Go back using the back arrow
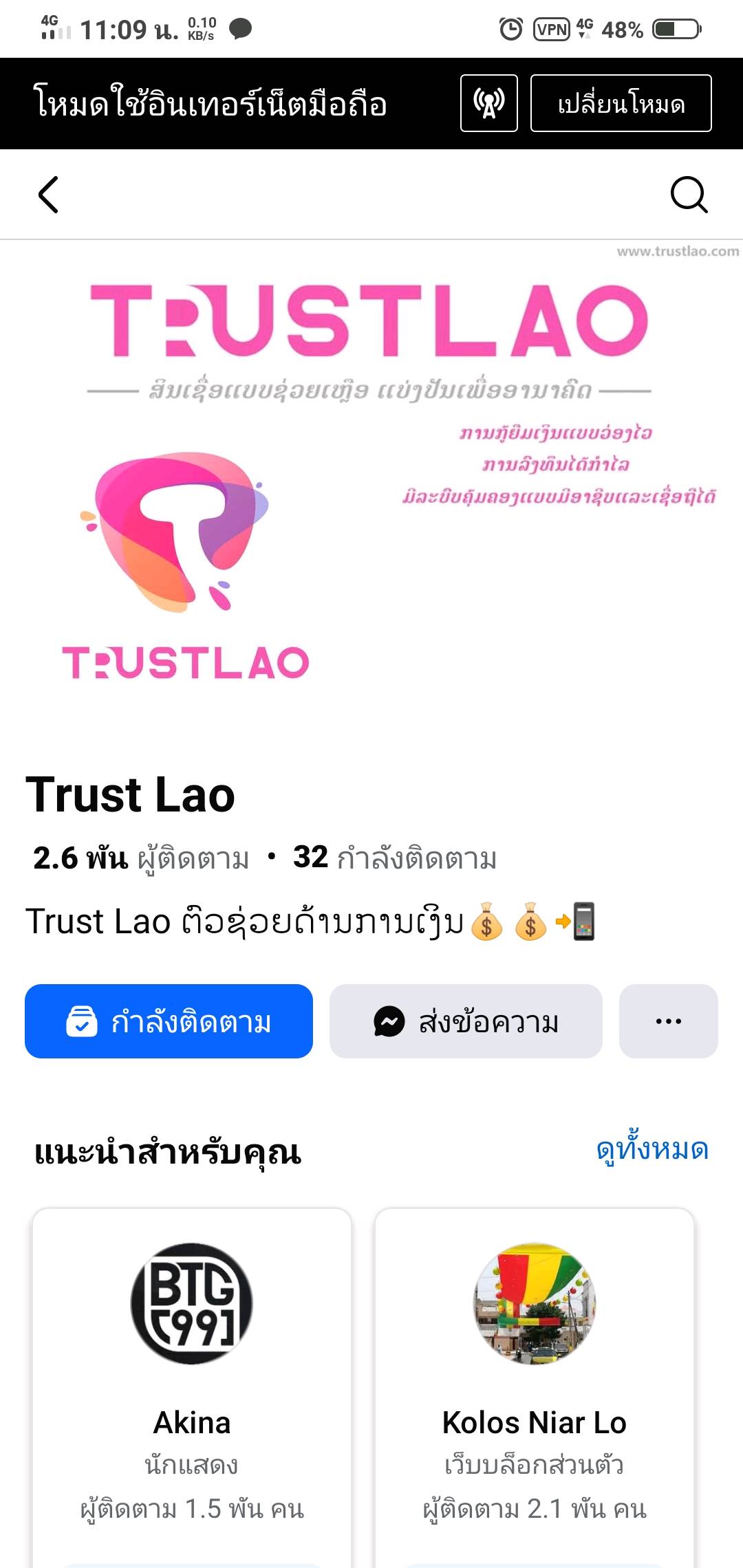This screenshot has width=743, height=1568. pyautogui.click(x=48, y=195)
